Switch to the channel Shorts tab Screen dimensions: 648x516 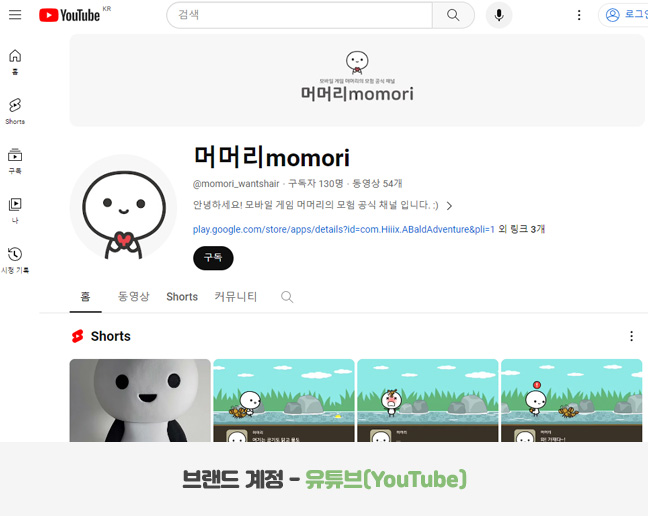(x=182, y=297)
